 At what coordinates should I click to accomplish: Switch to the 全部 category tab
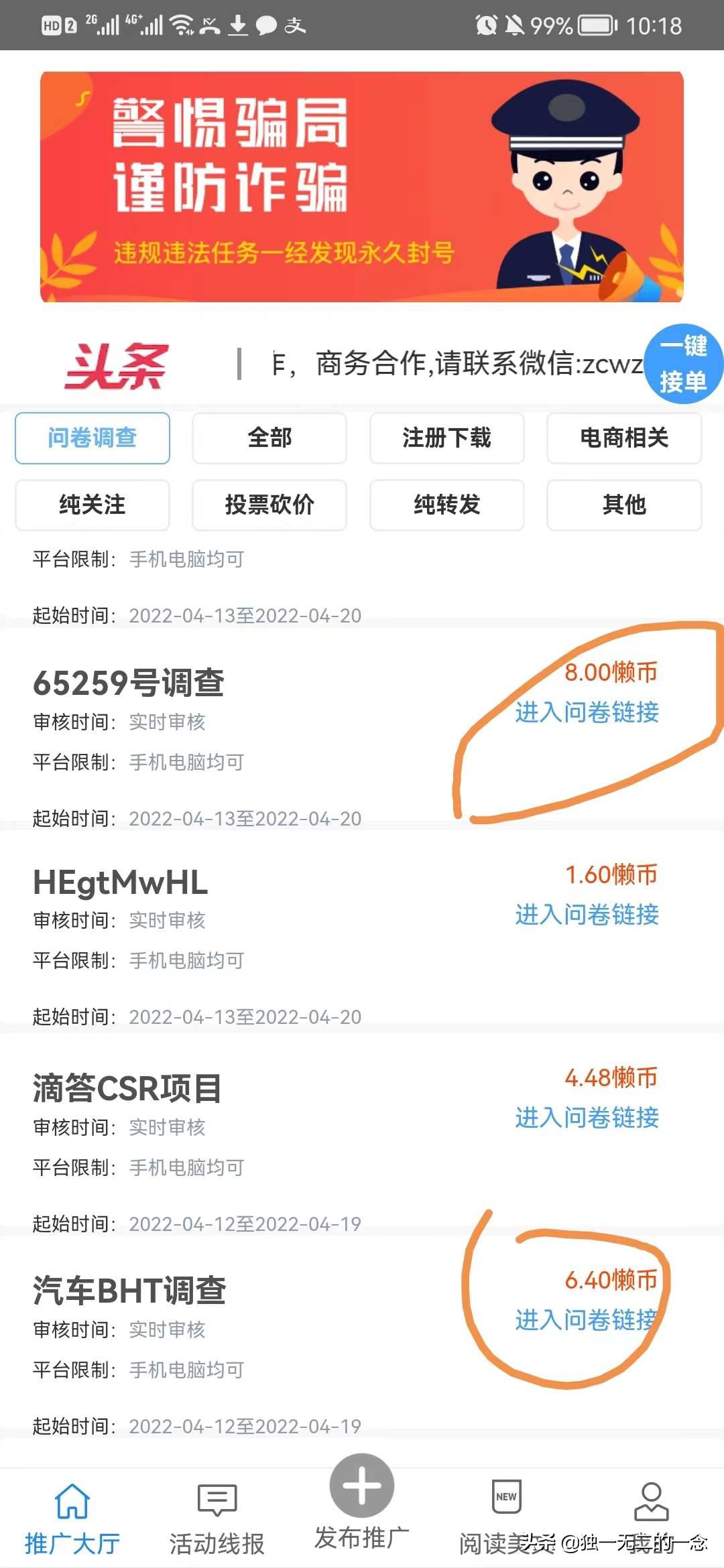pos(269,438)
